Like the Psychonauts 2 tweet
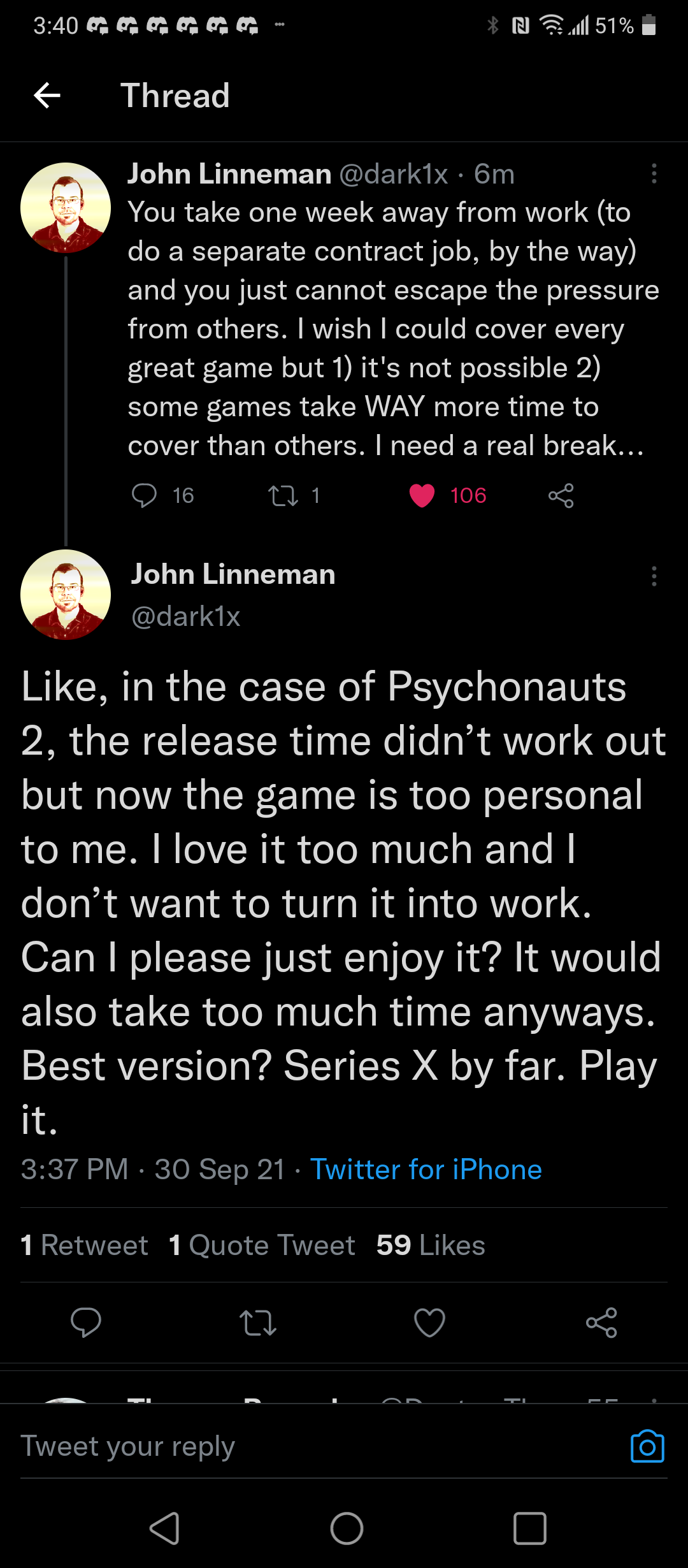688x1568 pixels. point(429,1323)
